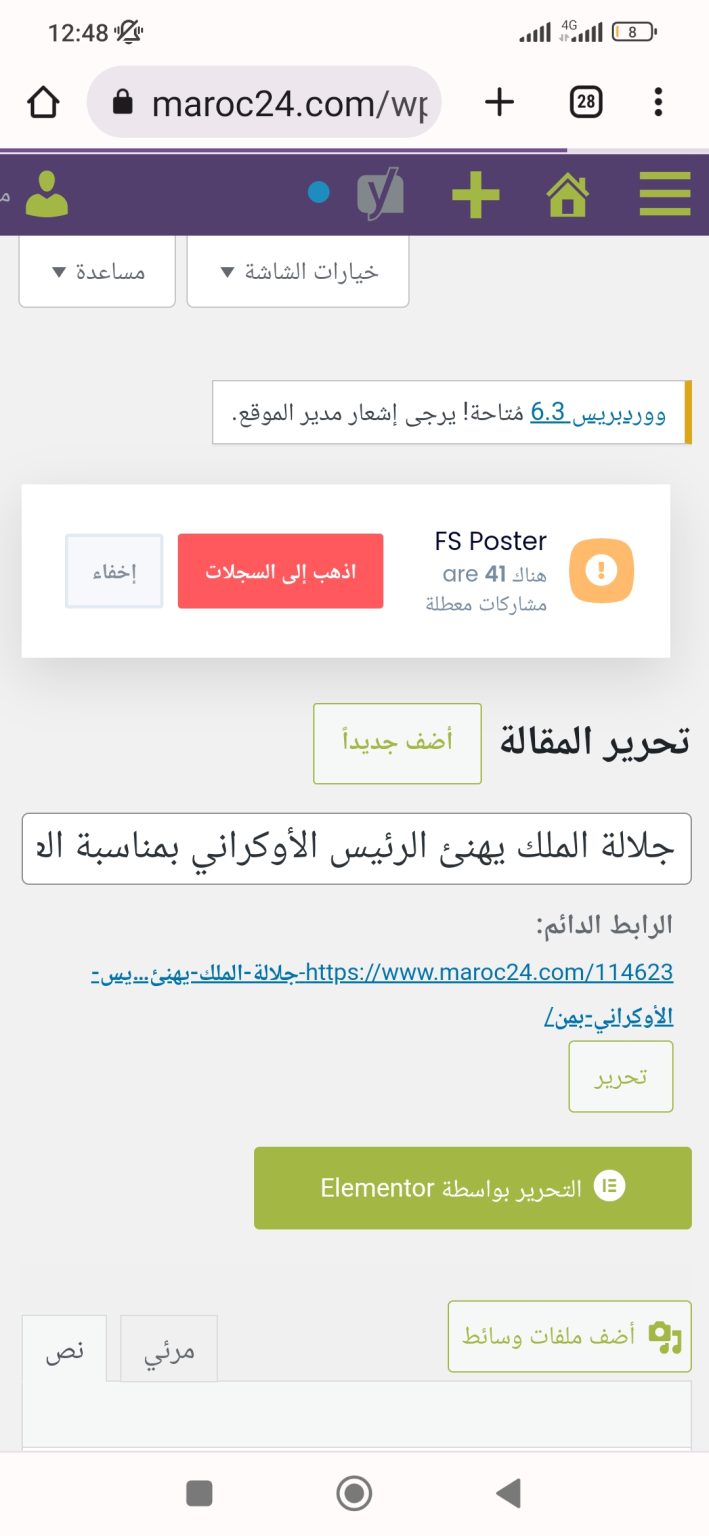Open the browser overflow menu
The height and width of the screenshot is (1536, 709).
coord(658,101)
